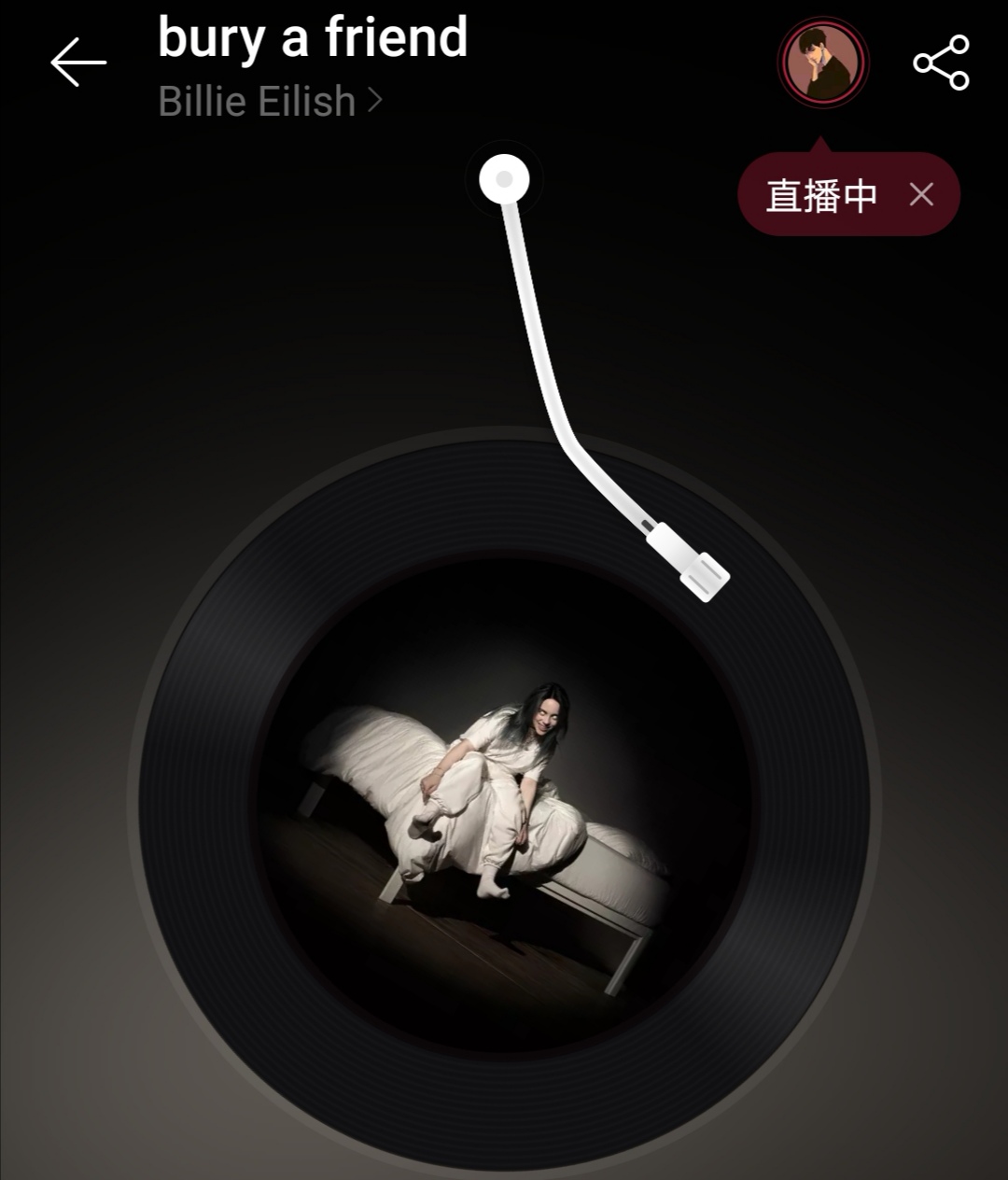
Task: Tap the album cover on the vinyl
Action: coord(504,803)
